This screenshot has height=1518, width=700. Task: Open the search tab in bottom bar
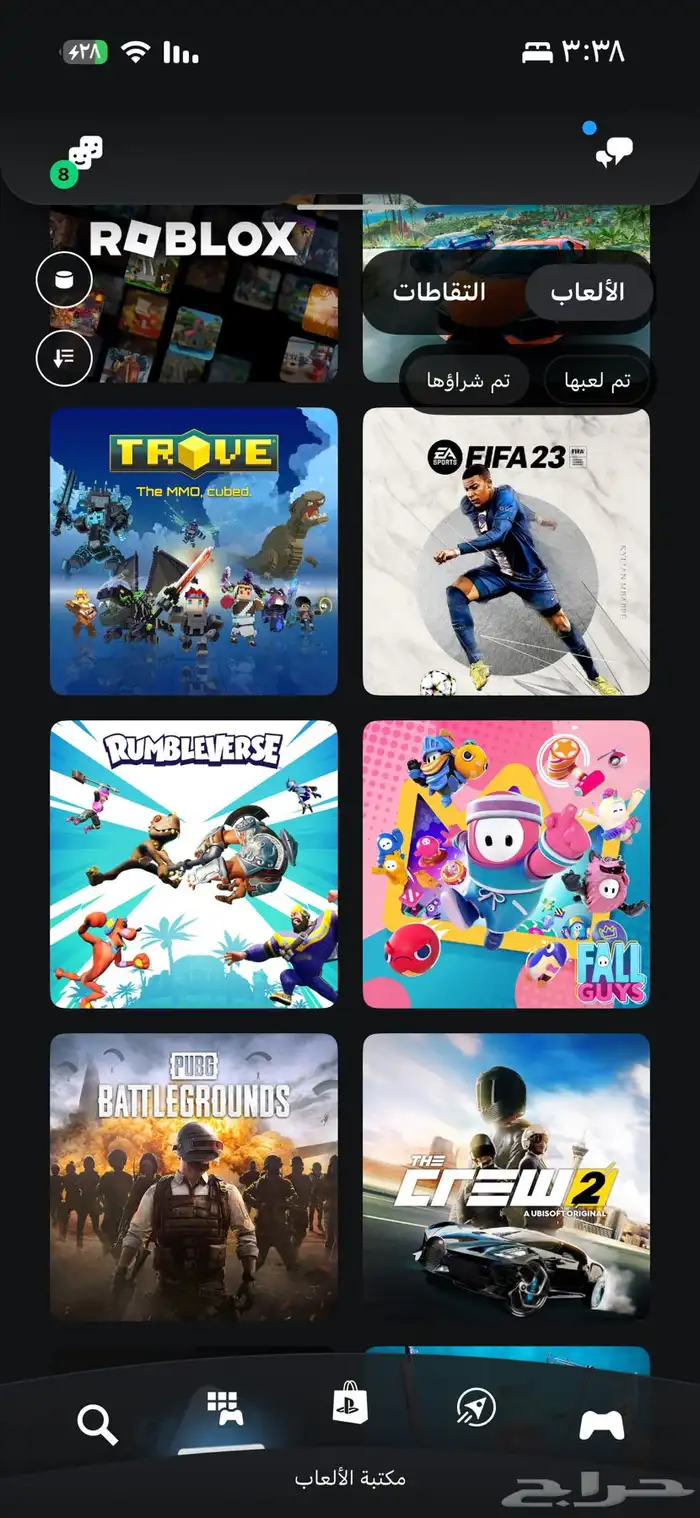point(97,1424)
